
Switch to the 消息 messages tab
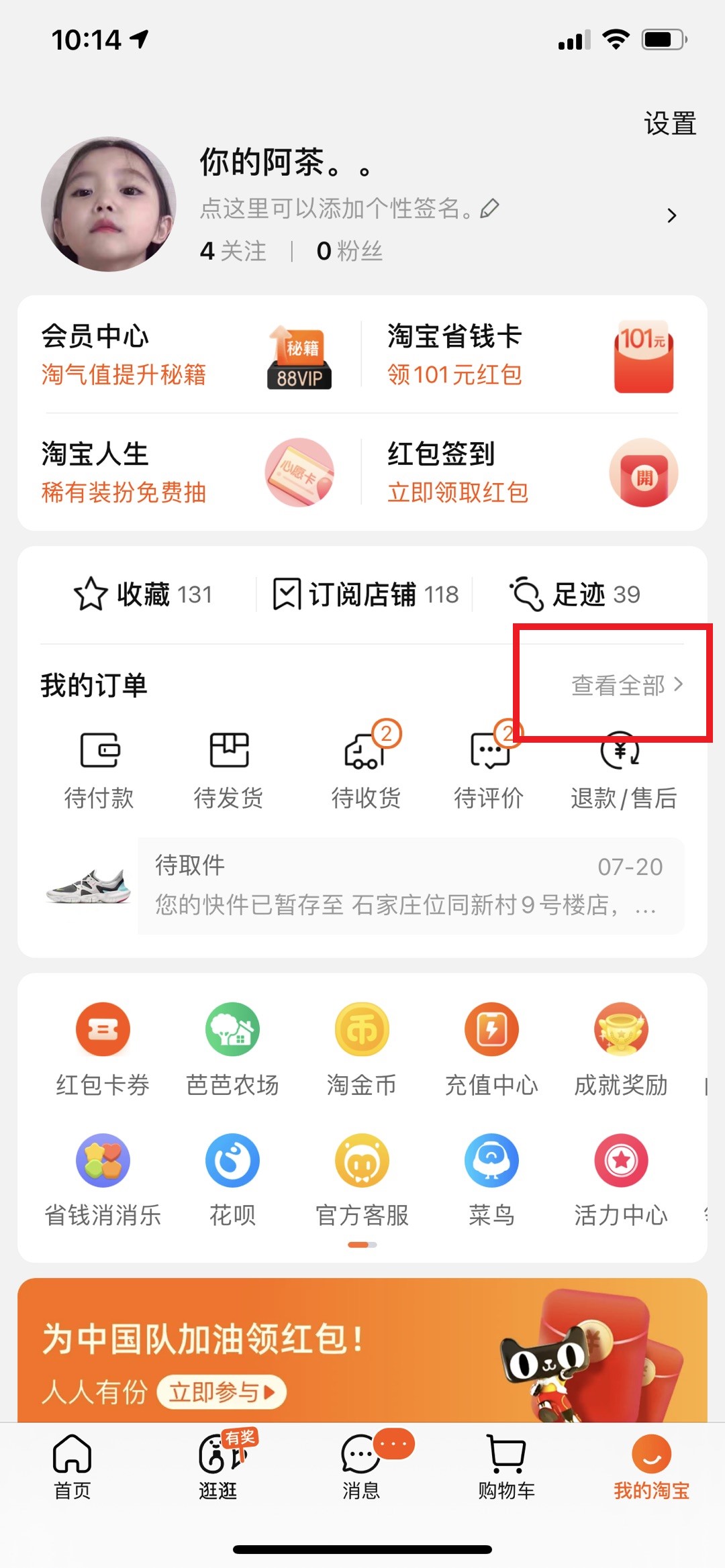coord(362,1467)
